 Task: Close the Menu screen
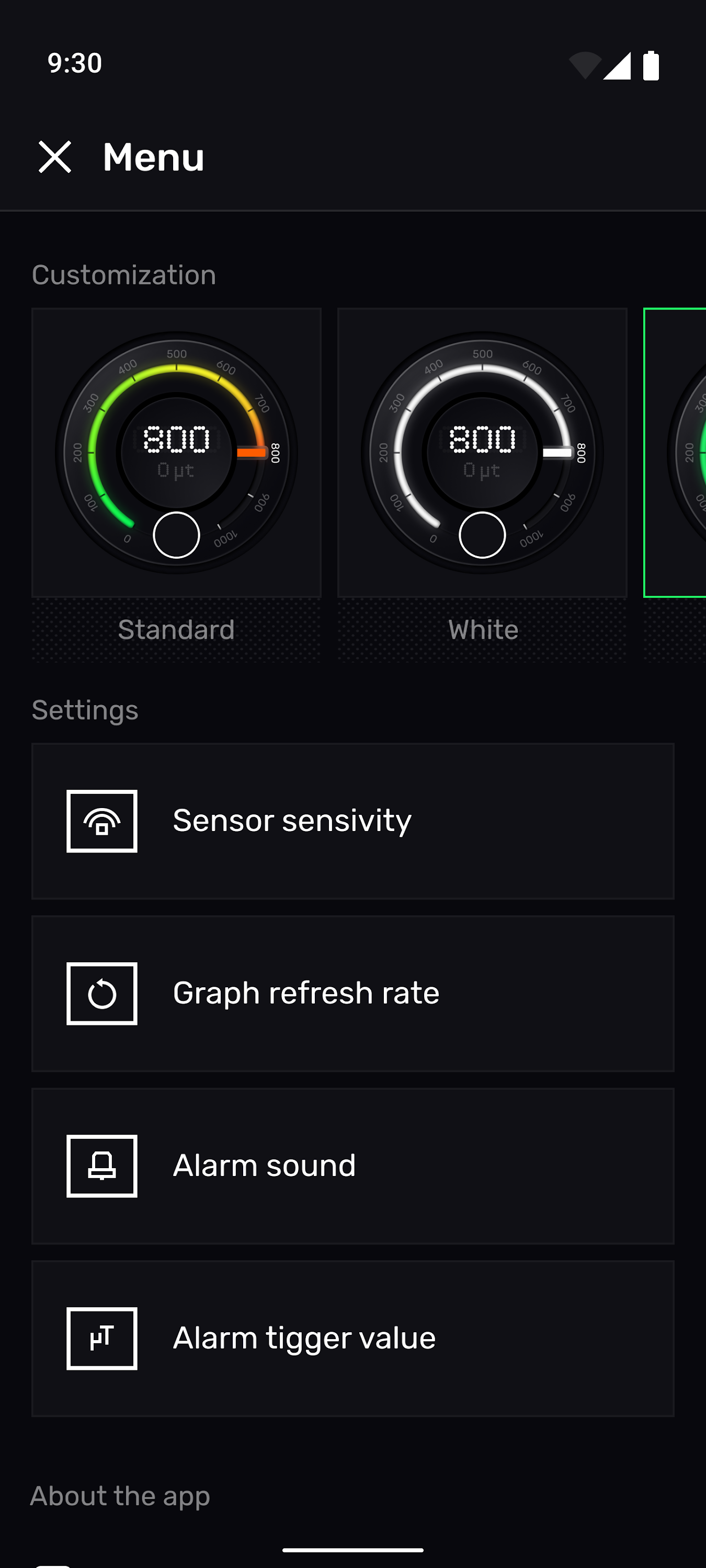55,157
